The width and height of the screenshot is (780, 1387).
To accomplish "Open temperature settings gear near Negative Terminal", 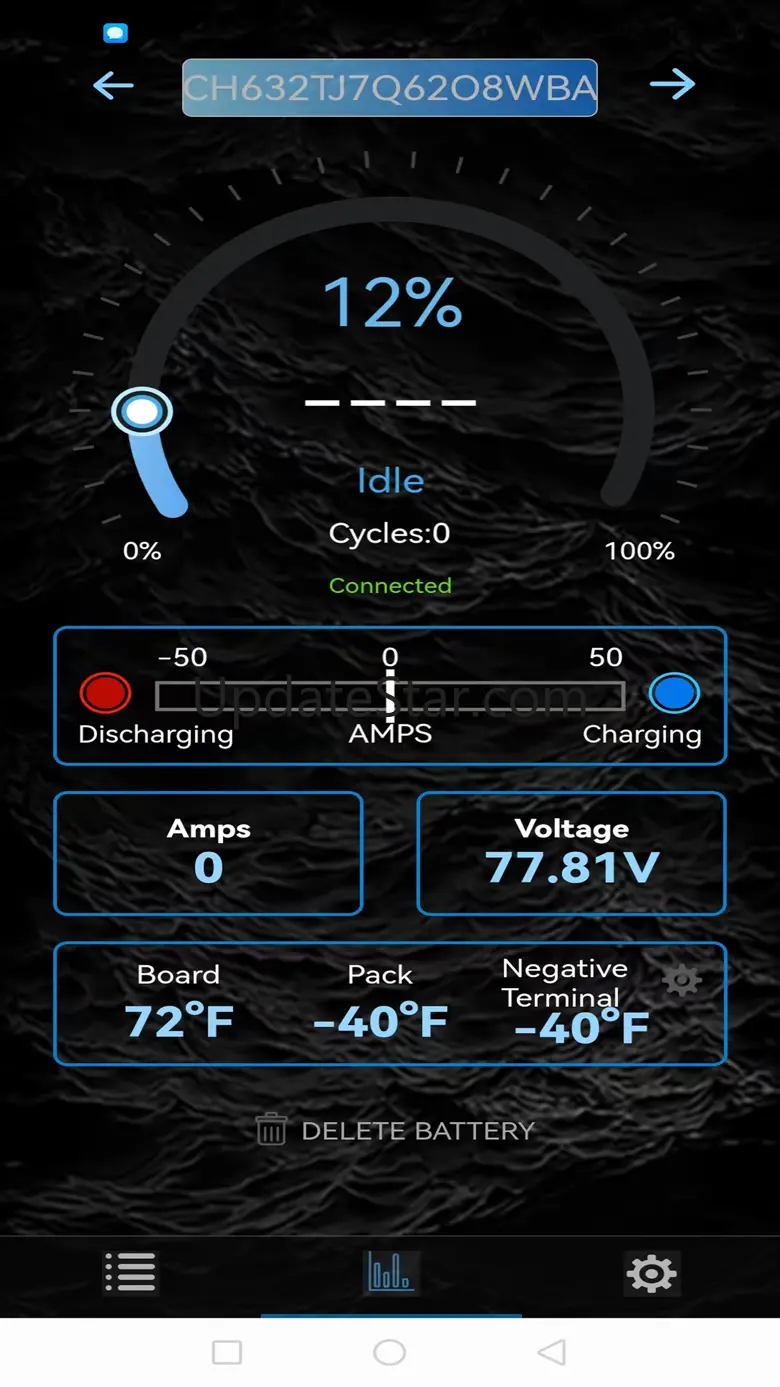I will pyautogui.click(x=682, y=980).
